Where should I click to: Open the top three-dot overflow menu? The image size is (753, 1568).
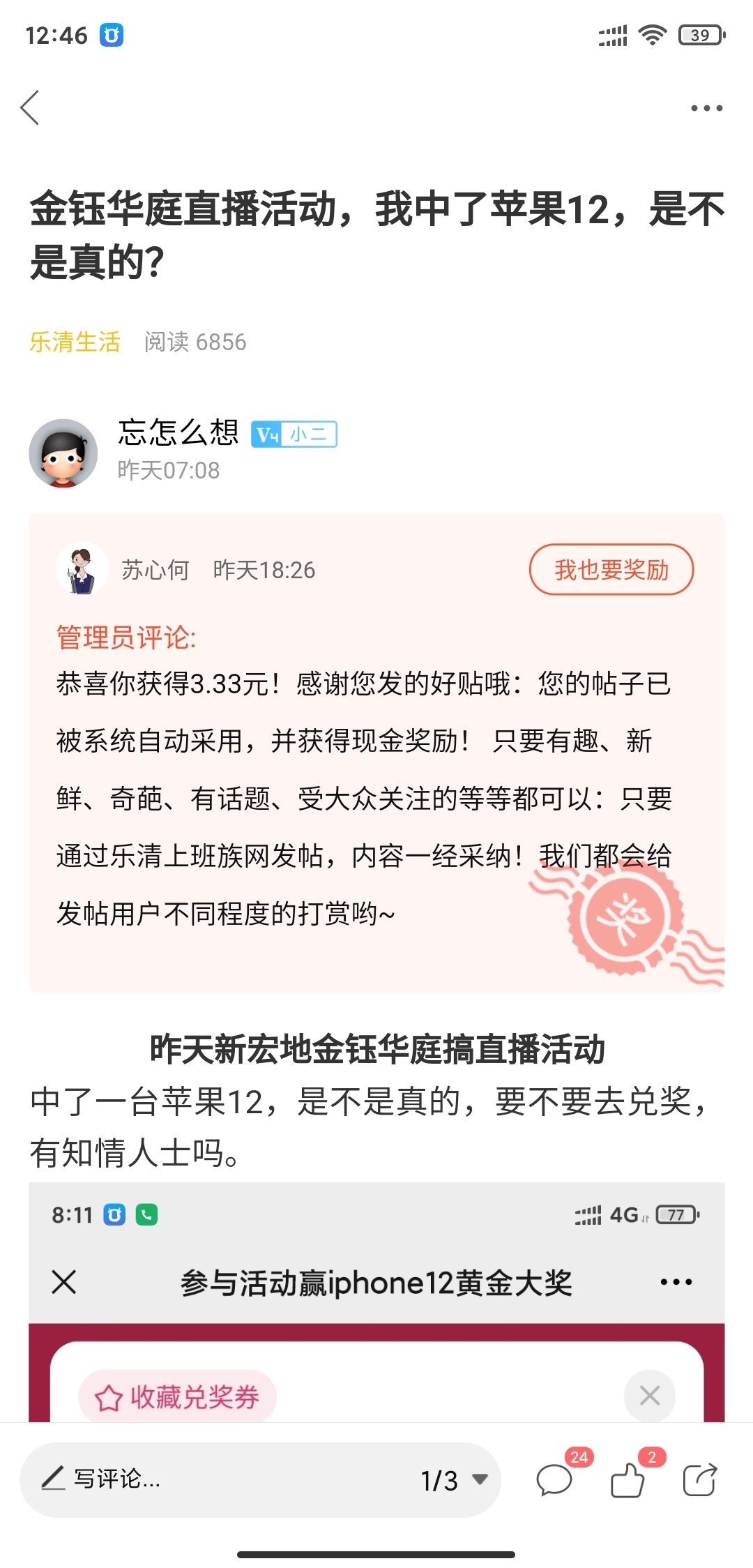(x=706, y=108)
